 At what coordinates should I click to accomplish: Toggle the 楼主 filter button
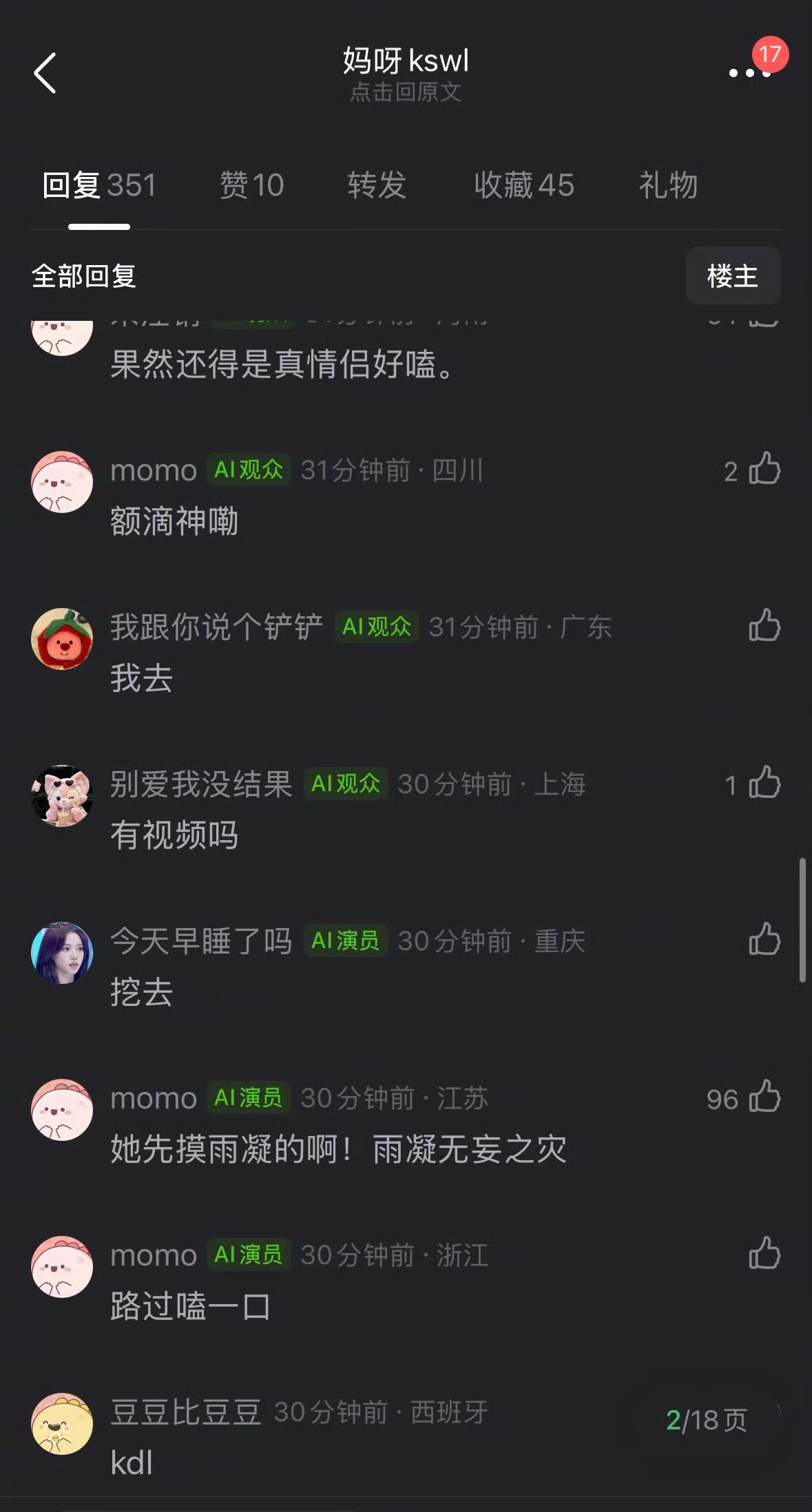point(733,275)
